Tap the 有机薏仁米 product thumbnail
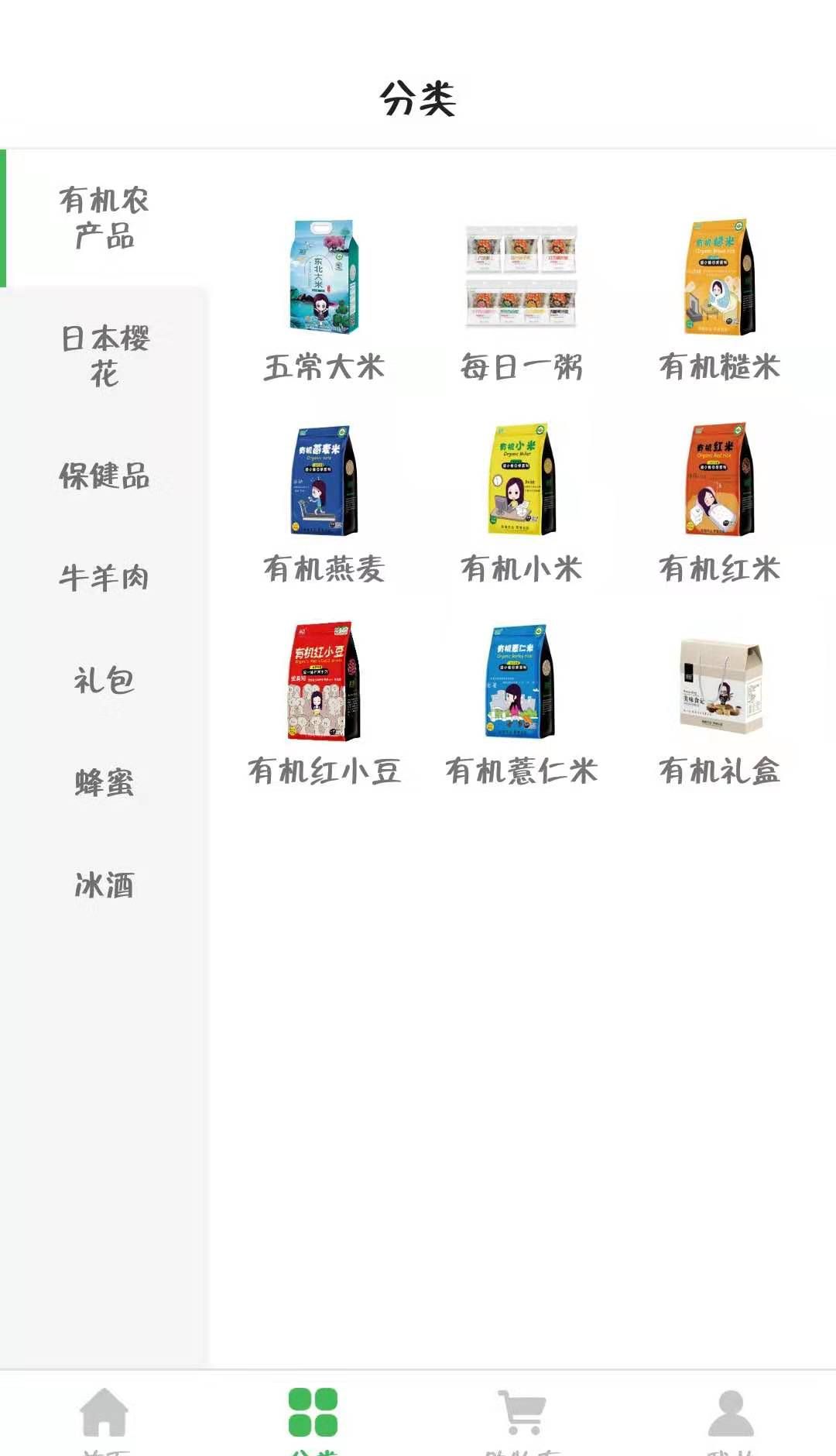836x1456 pixels. (x=520, y=682)
